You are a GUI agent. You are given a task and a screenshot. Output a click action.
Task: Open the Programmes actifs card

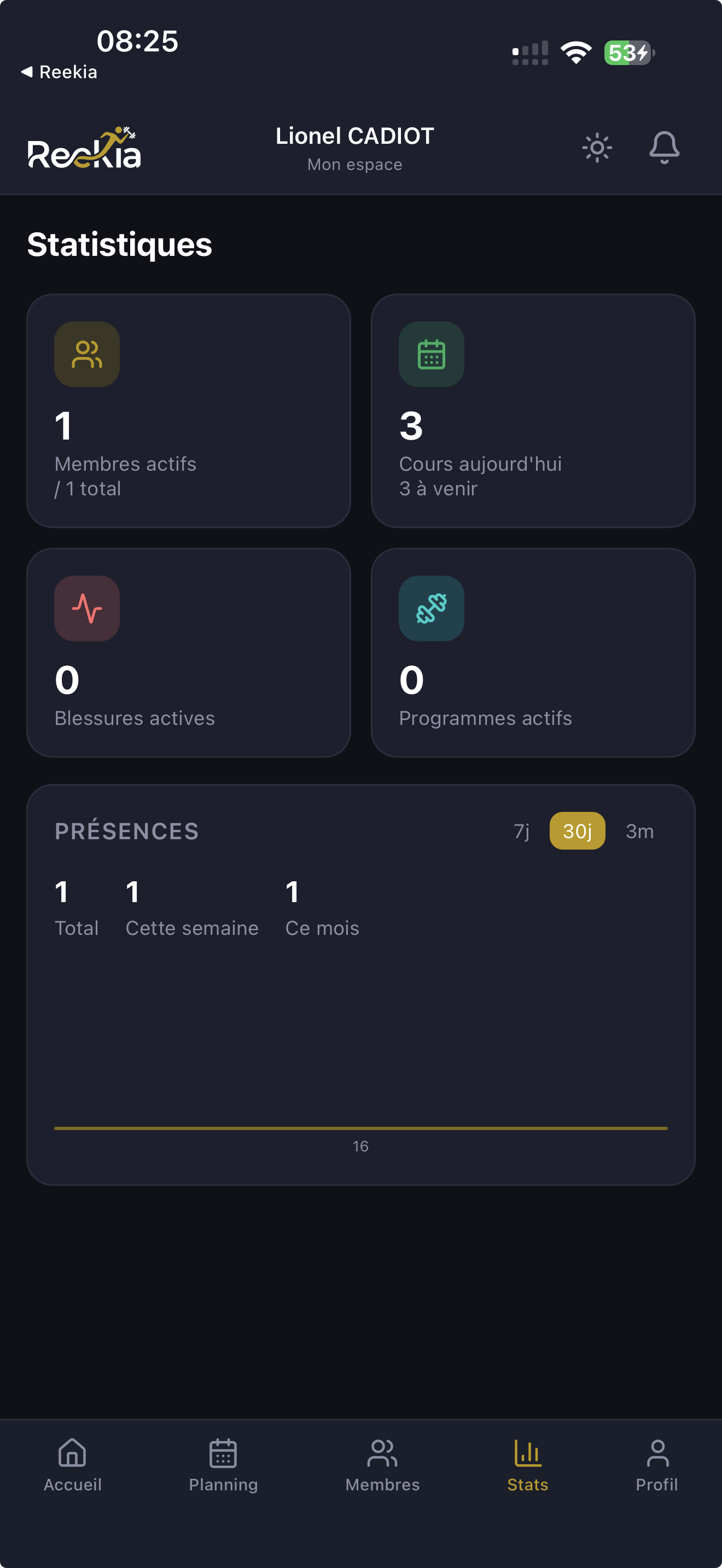point(533,653)
